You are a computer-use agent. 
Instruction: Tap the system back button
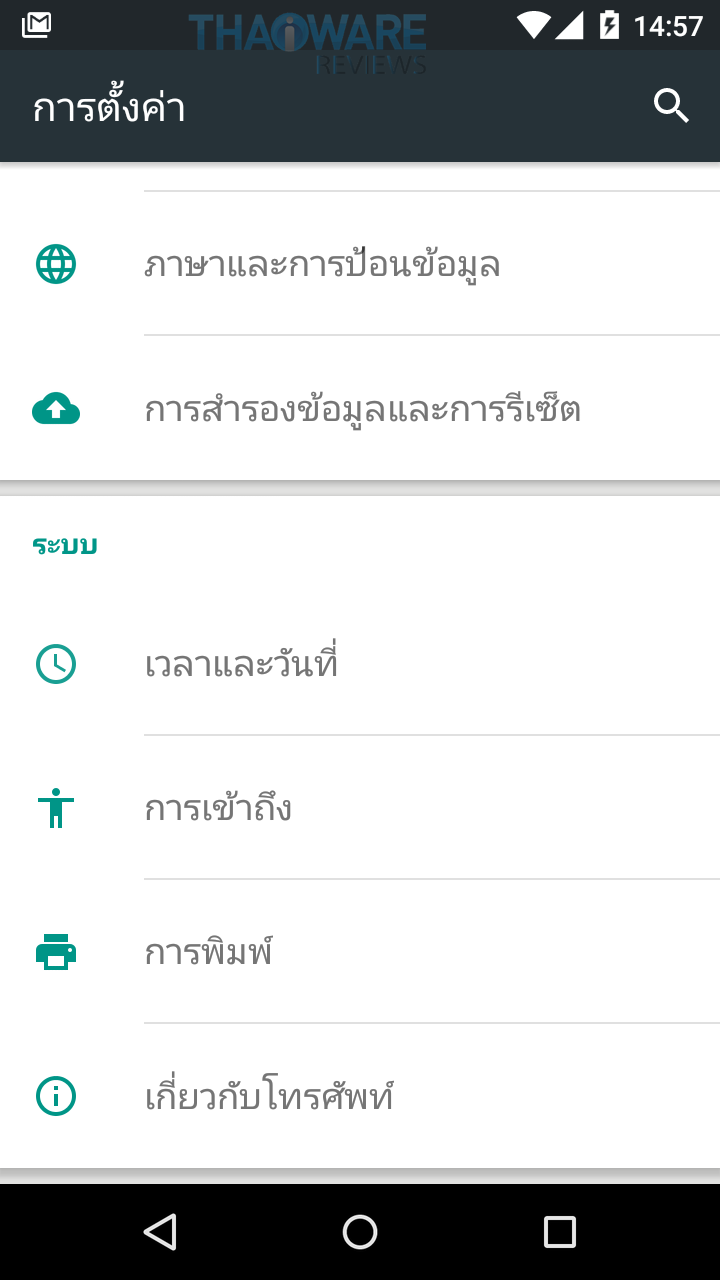click(x=160, y=1231)
